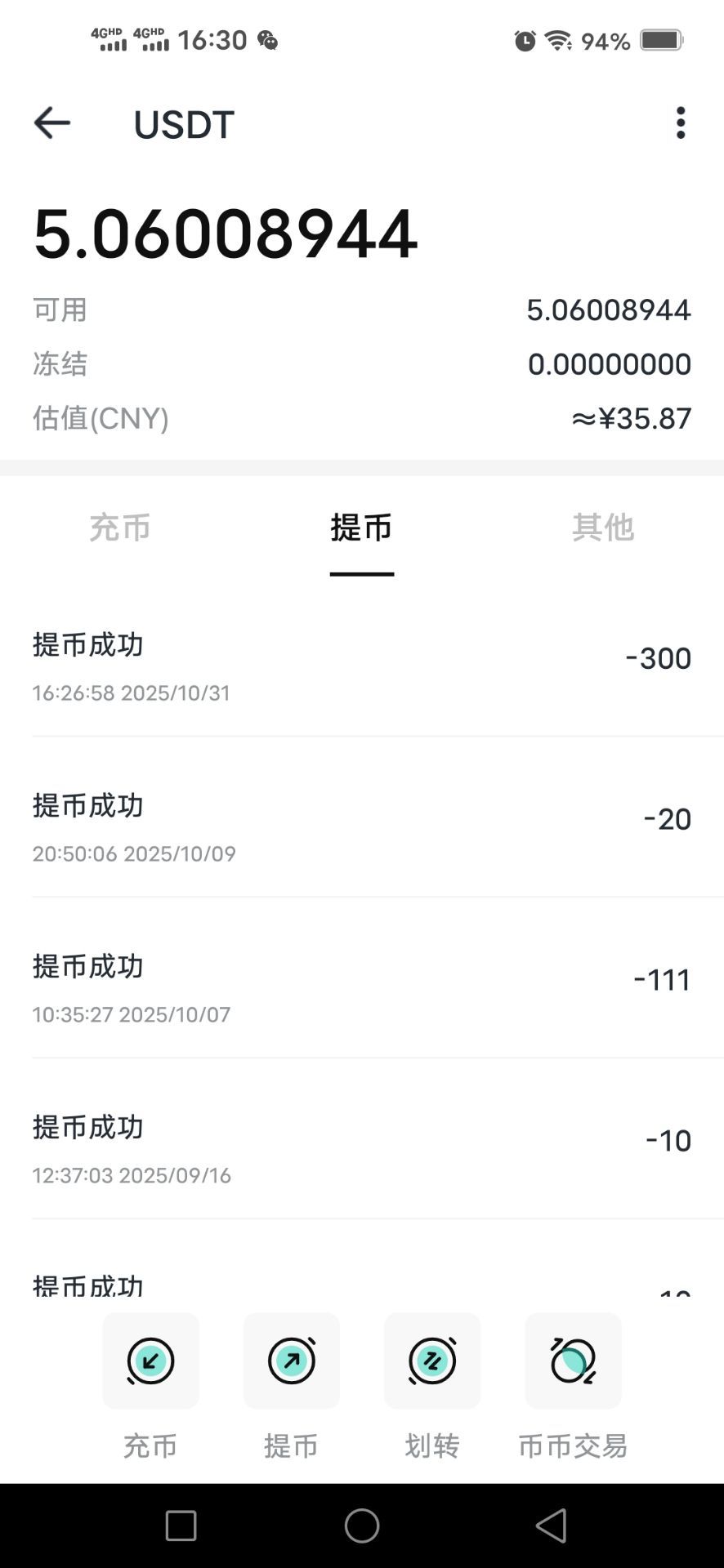Select the 提币 tab
Image resolution: width=724 pixels, height=1568 pixels.
click(x=361, y=528)
